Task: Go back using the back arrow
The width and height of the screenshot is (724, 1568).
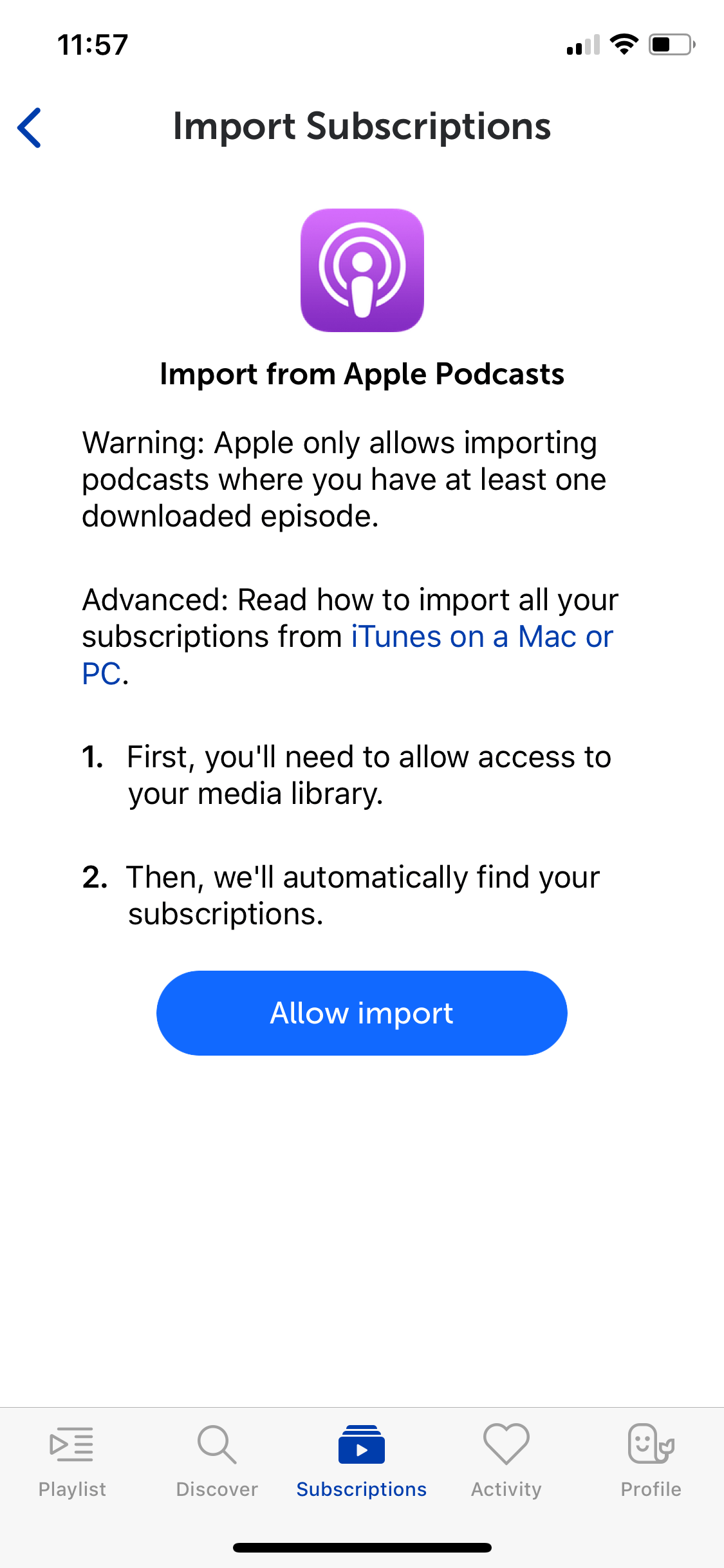Action: coord(30,127)
